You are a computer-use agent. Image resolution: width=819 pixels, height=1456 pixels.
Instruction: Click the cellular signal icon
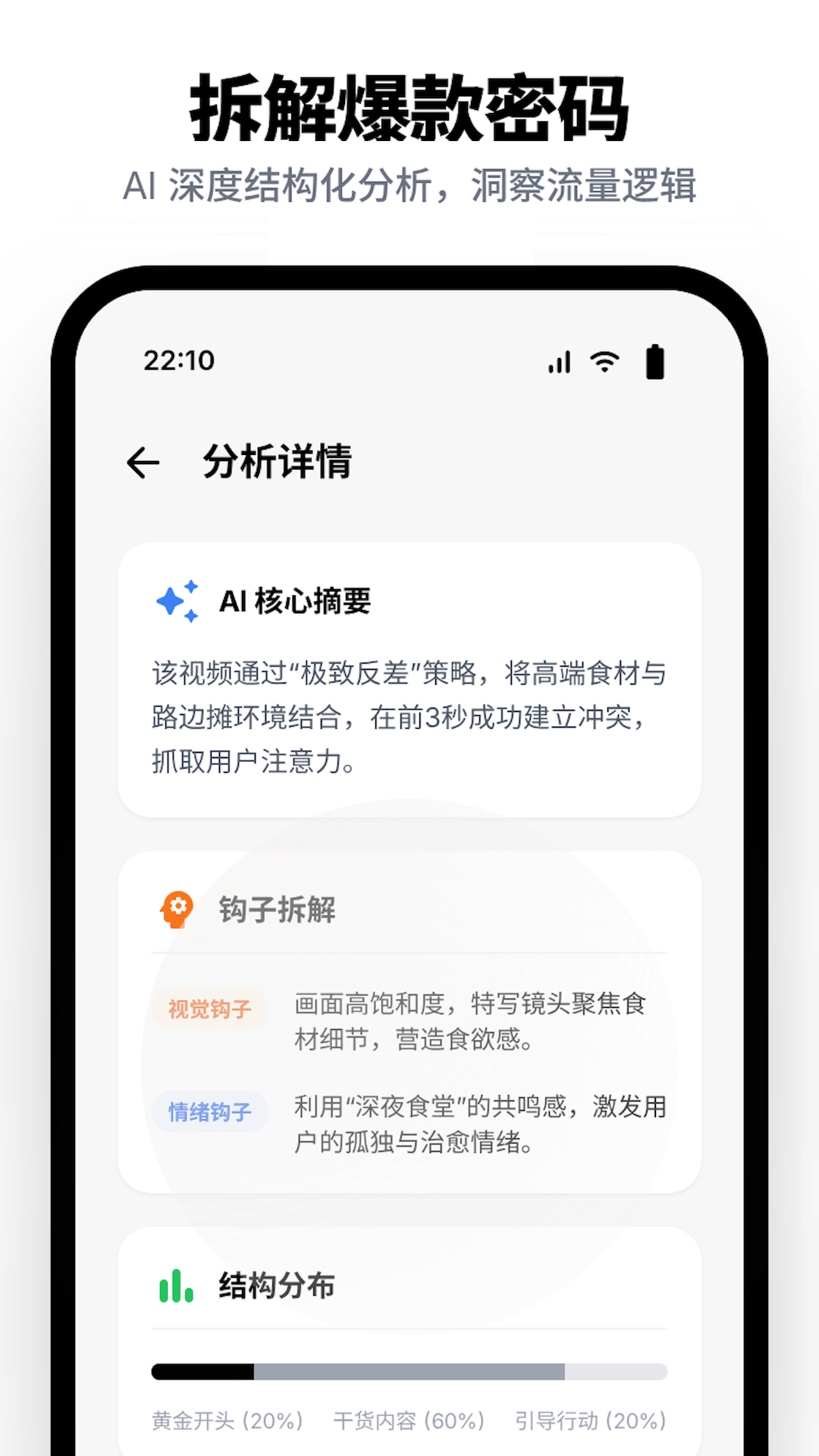pyautogui.click(x=559, y=362)
